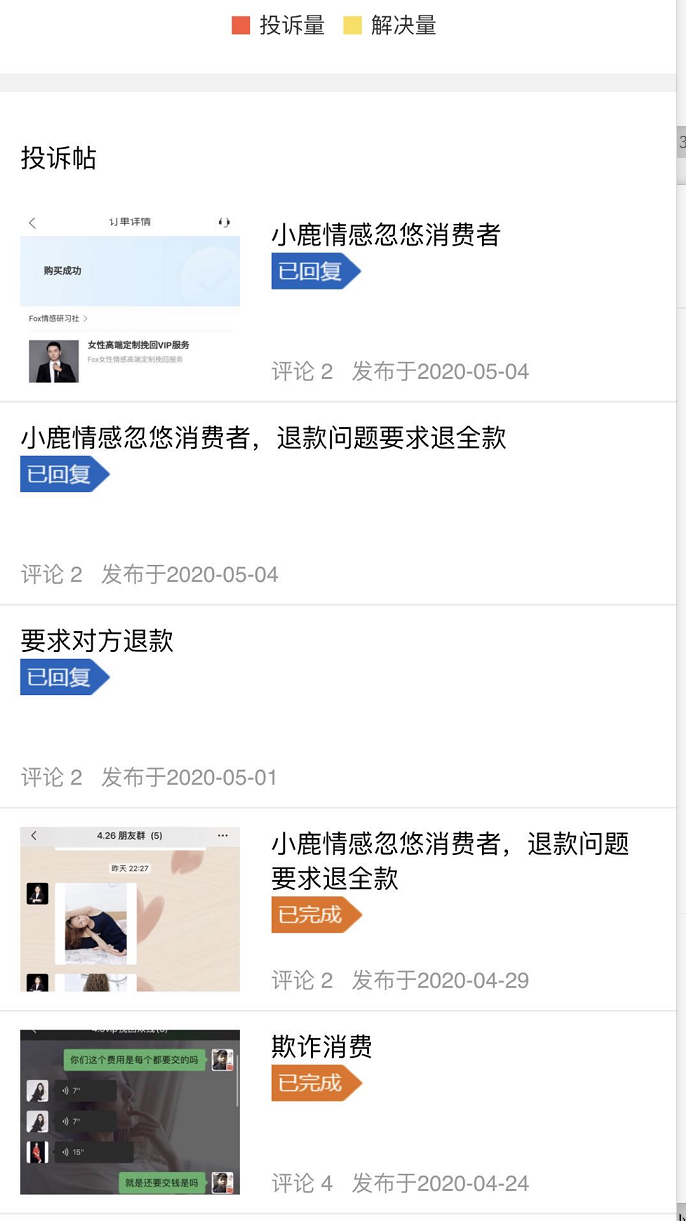Open the complaint titled 要求对方退款
Screen dimensions: 686x1221
[x=97, y=641]
